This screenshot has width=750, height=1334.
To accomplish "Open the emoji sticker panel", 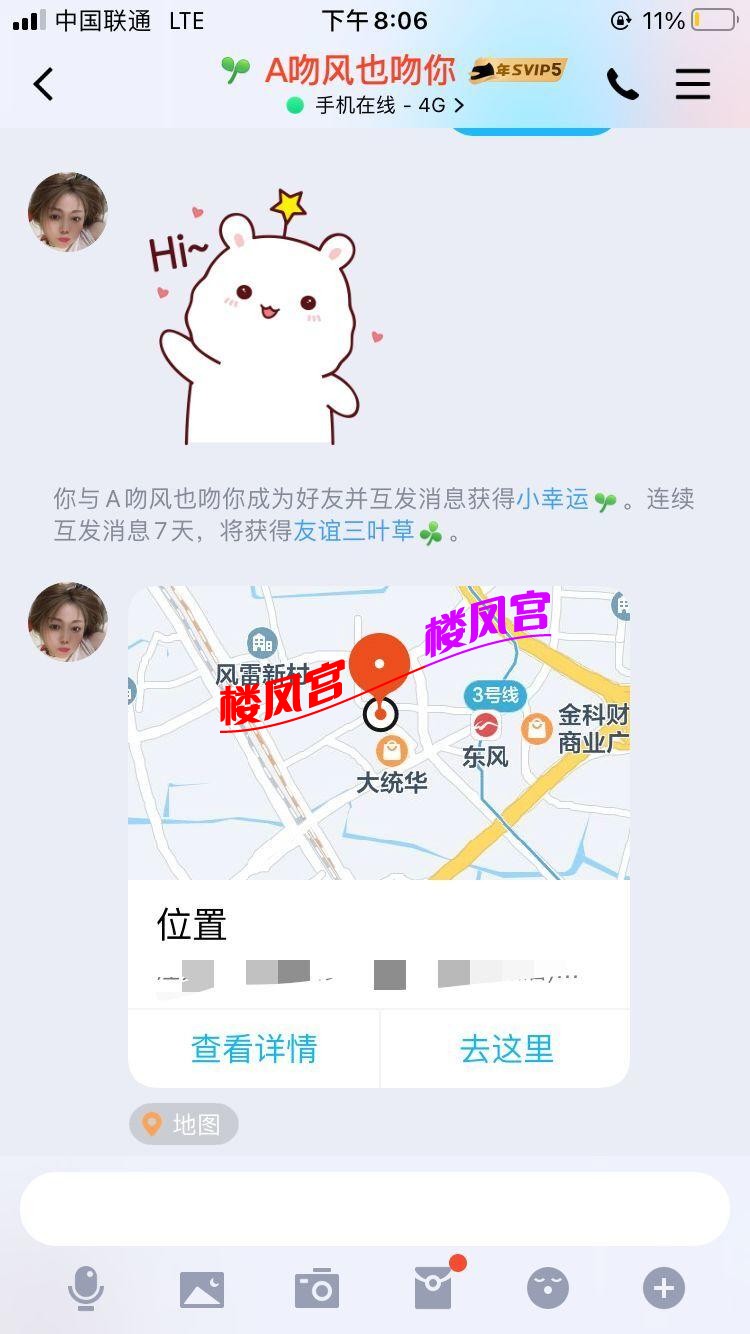I will [x=548, y=1289].
